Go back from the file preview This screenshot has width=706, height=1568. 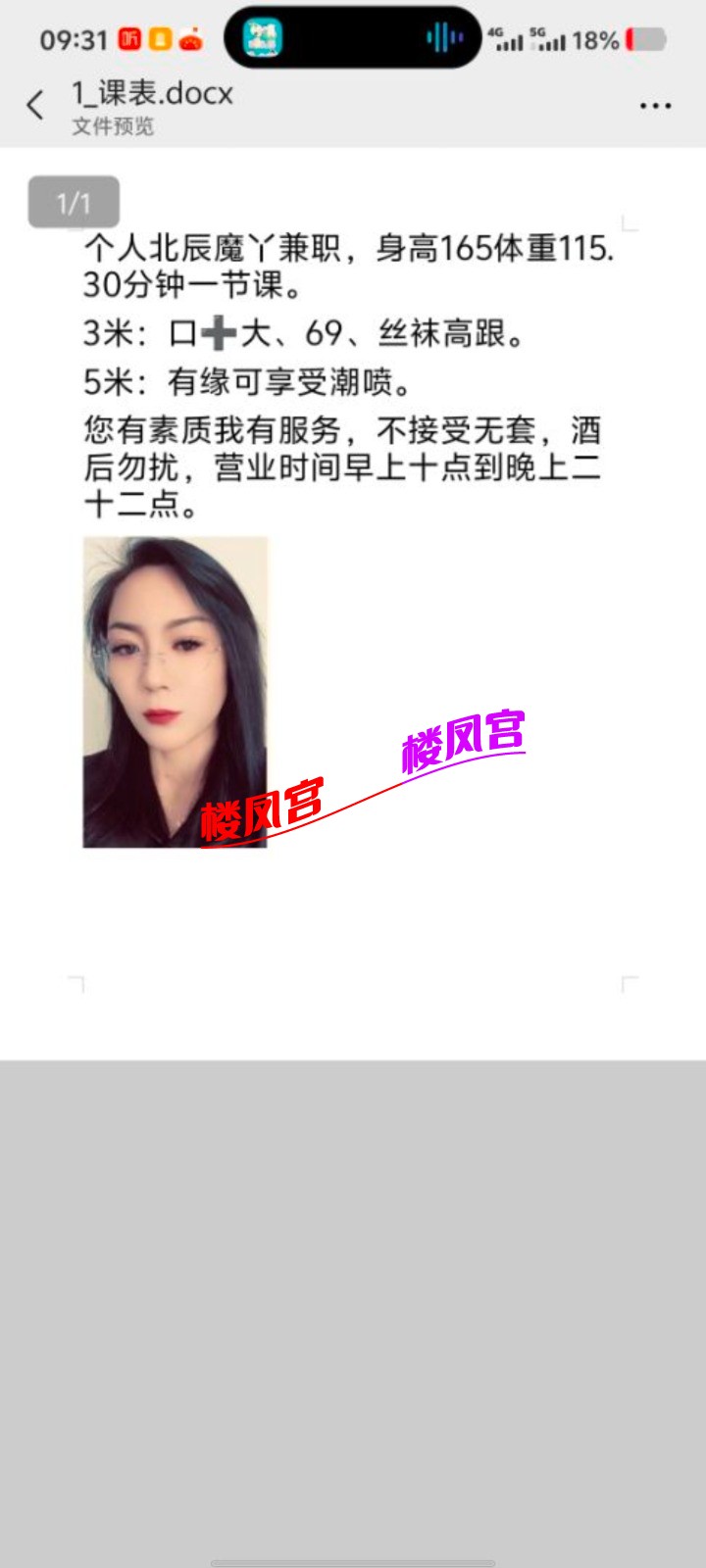point(35,105)
